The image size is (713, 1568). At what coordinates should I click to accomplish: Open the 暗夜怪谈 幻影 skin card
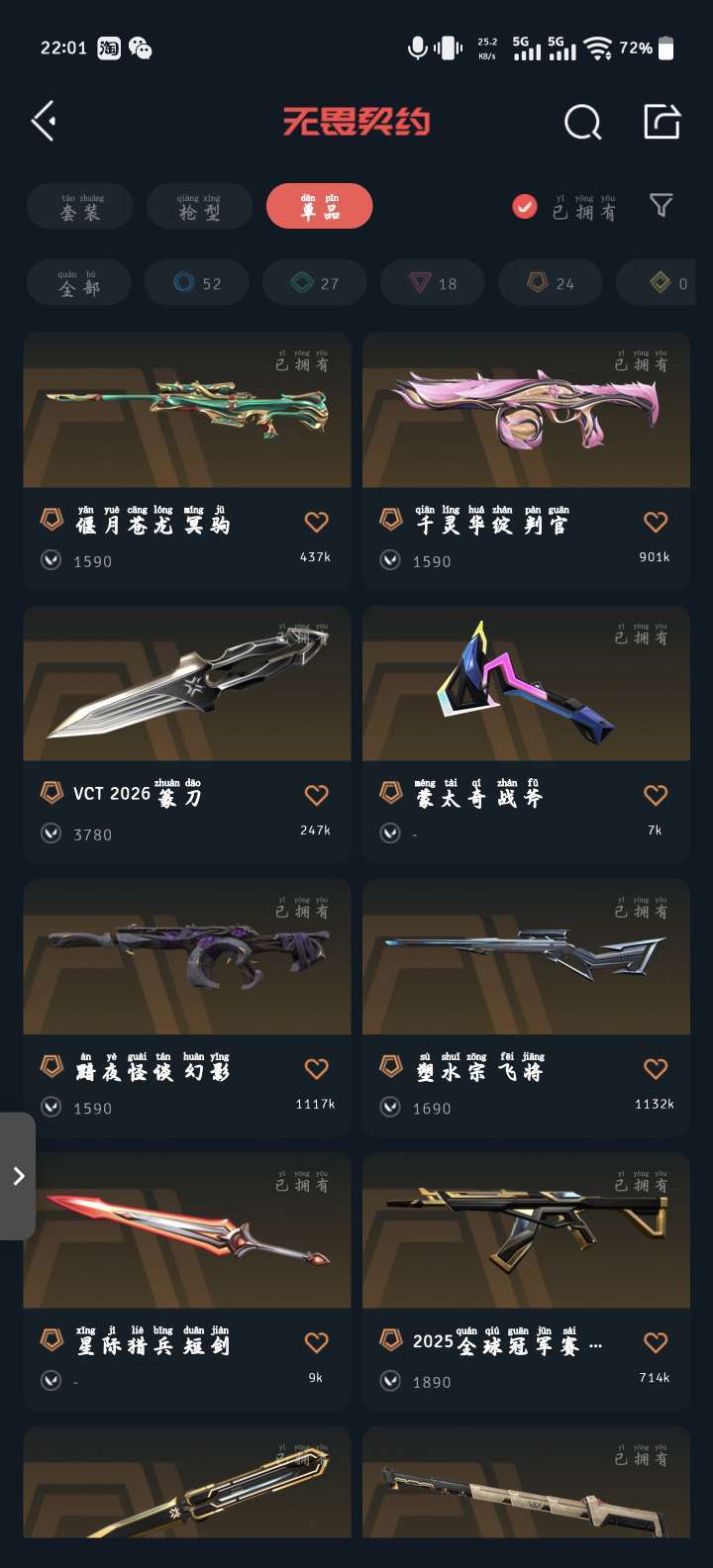(187, 1009)
